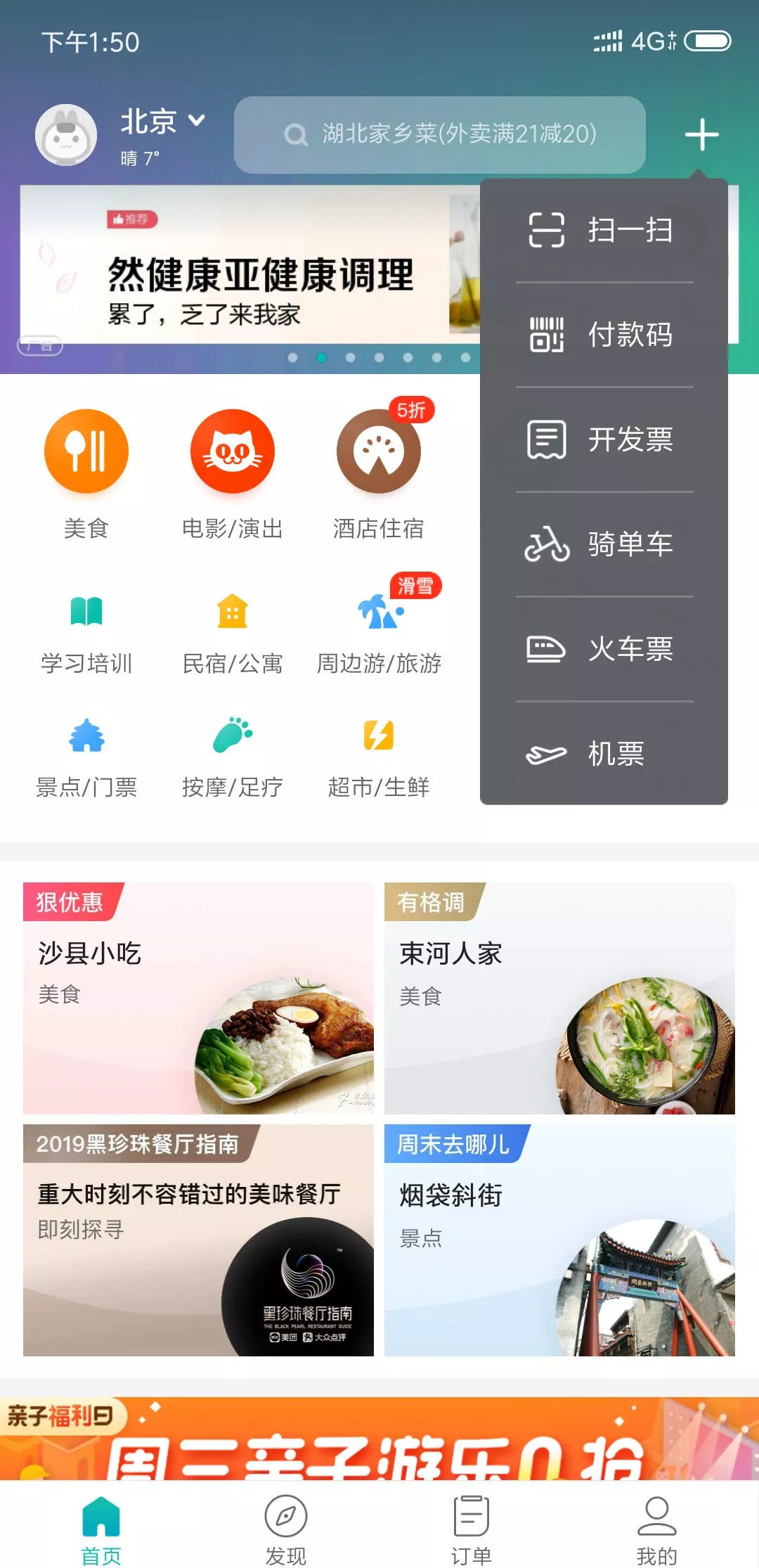The height and width of the screenshot is (1568, 759).
Task: Open the profile avatar
Action: pos(66,135)
